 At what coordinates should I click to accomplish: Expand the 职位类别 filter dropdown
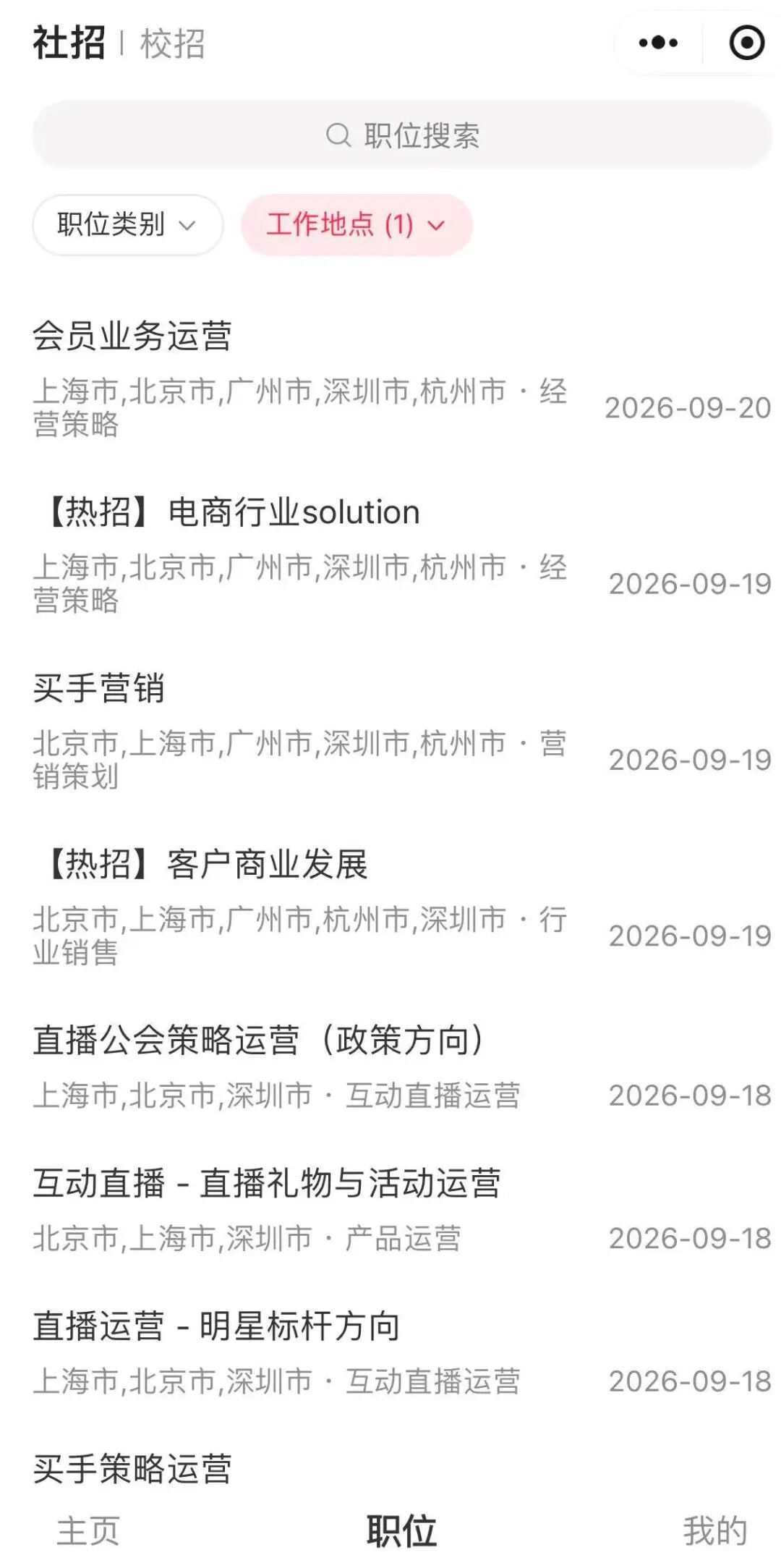coord(127,224)
